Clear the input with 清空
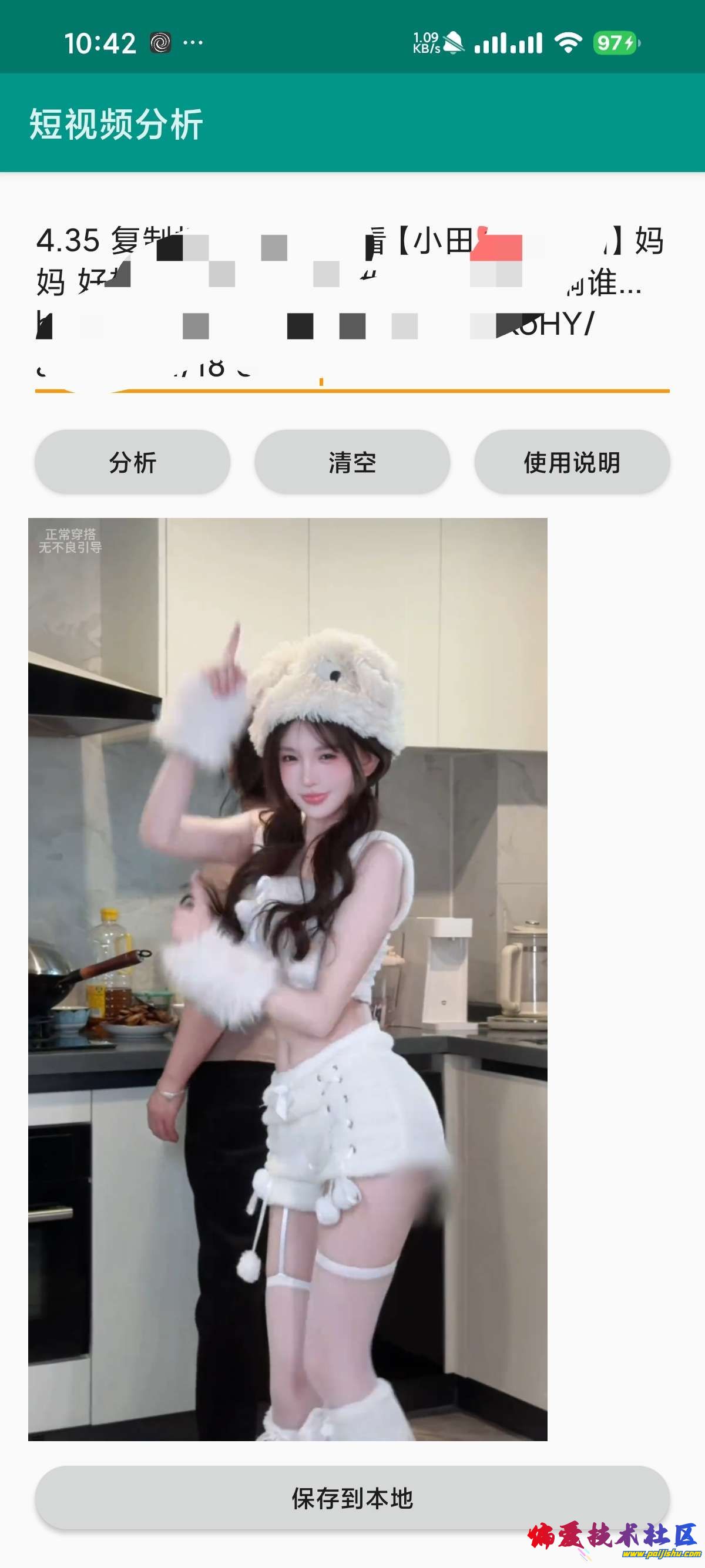The height and width of the screenshot is (1568, 705). point(352,462)
